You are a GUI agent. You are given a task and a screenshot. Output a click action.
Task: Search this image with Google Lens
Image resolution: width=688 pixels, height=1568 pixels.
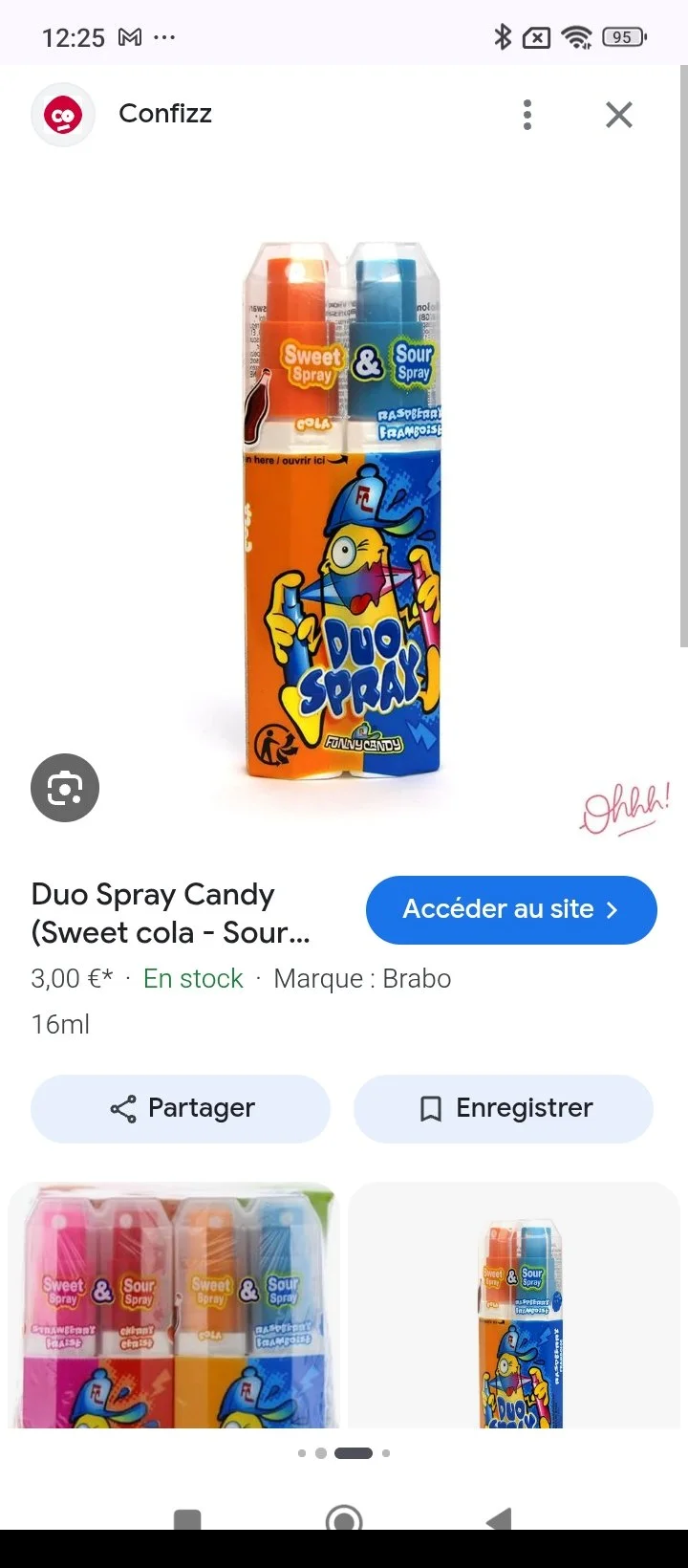65,788
